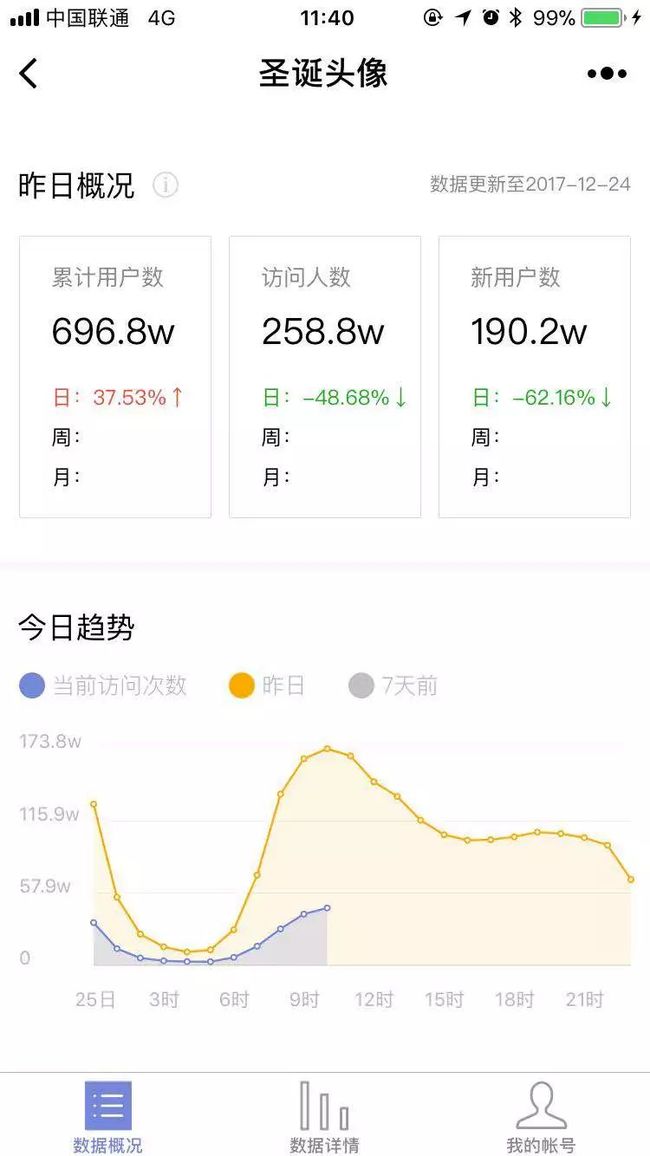Open the 累计用户数 card
The width and height of the screenshot is (650, 1156).
(x=115, y=377)
